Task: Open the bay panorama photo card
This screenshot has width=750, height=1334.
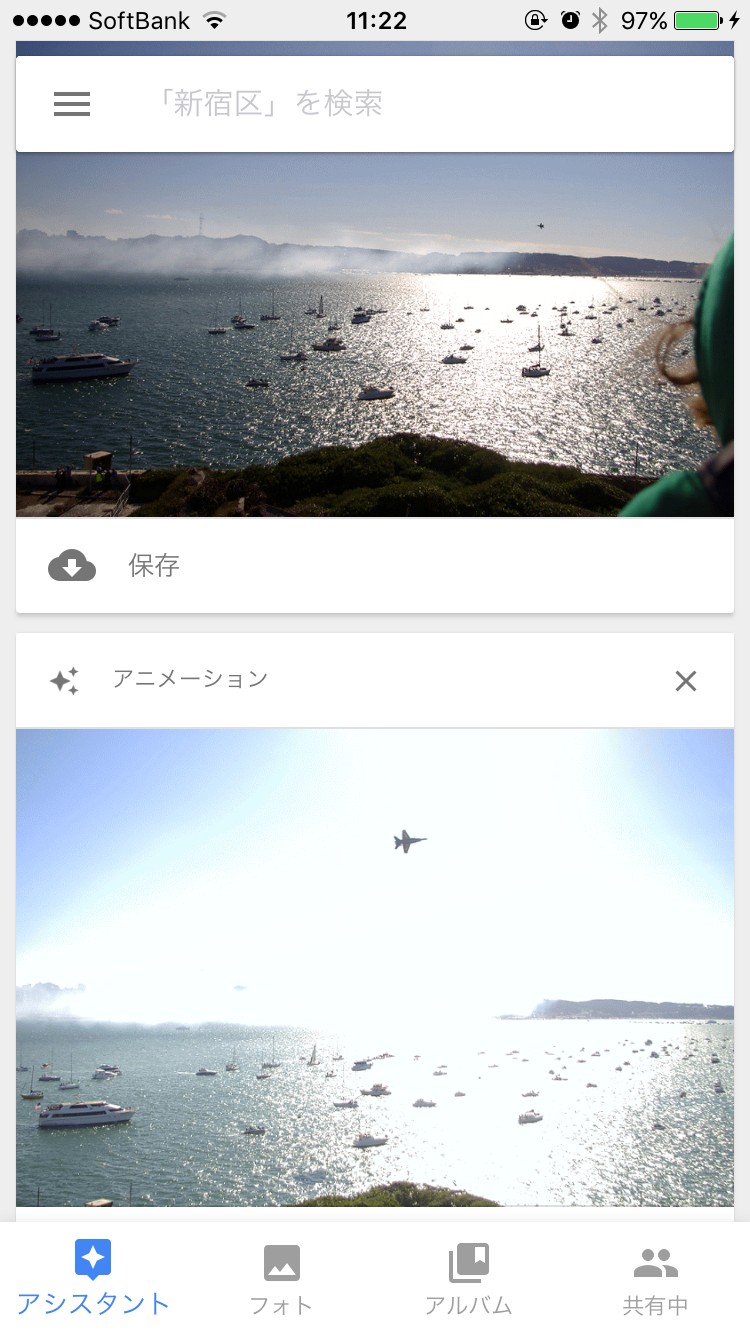Action: point(375,335)
